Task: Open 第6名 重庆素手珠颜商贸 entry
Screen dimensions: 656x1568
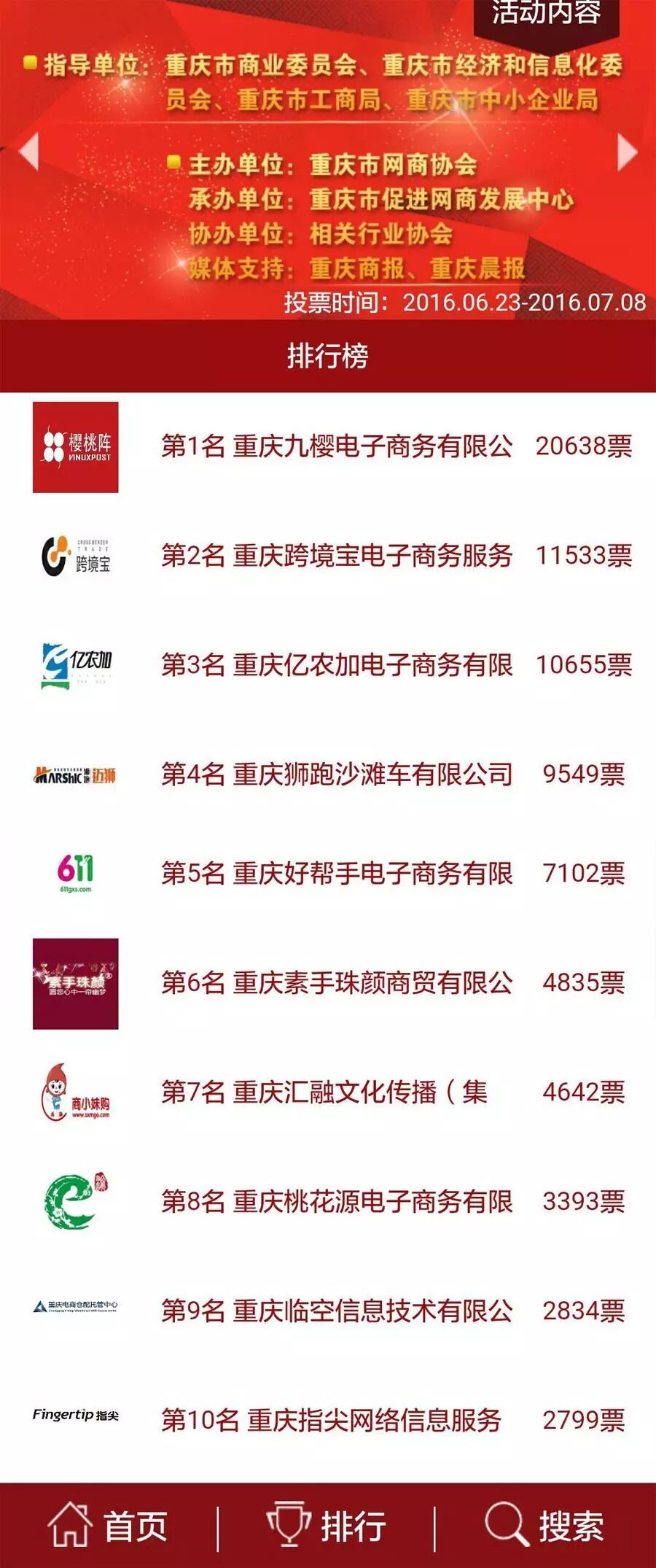Action: (328, 983)
